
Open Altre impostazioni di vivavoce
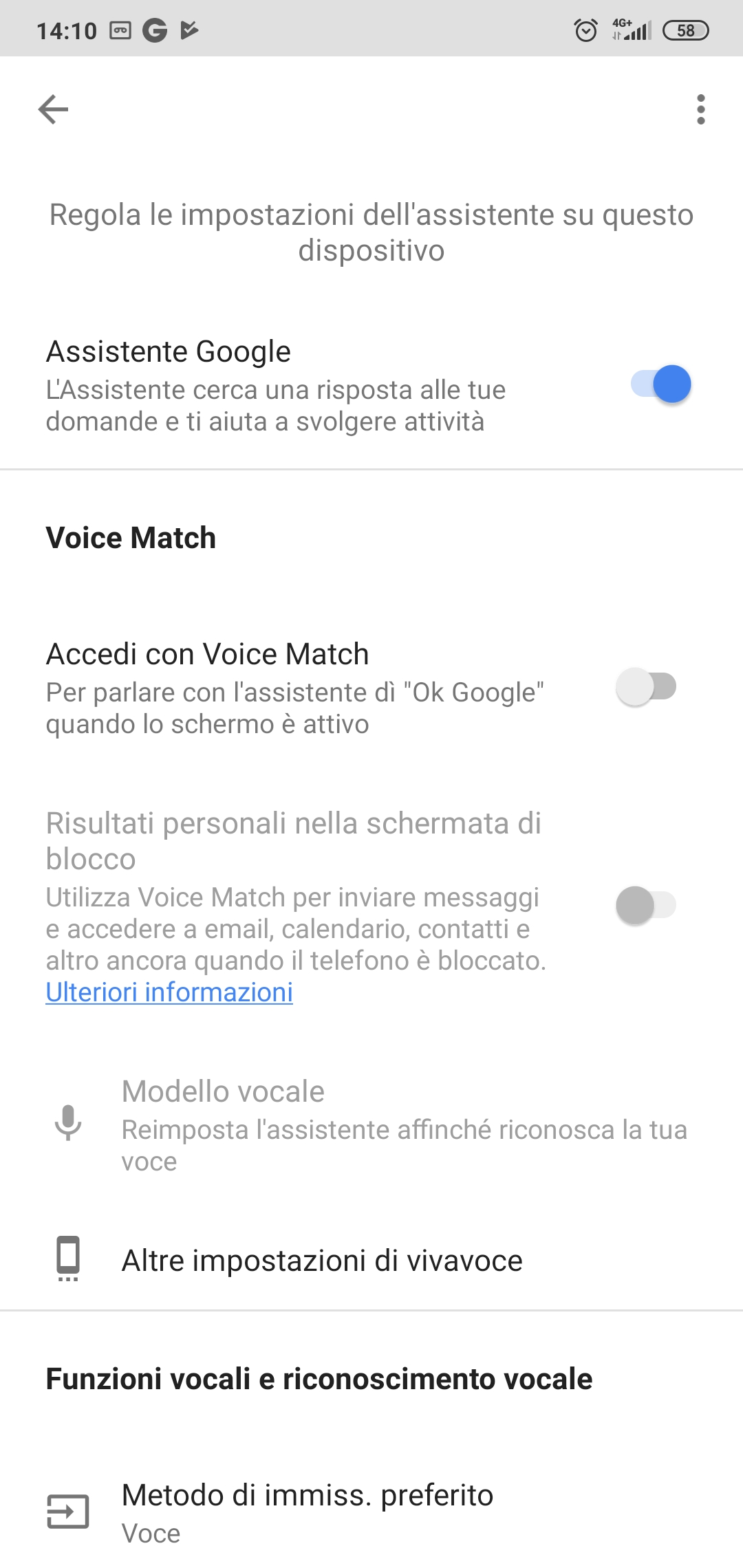[371, 1261]
